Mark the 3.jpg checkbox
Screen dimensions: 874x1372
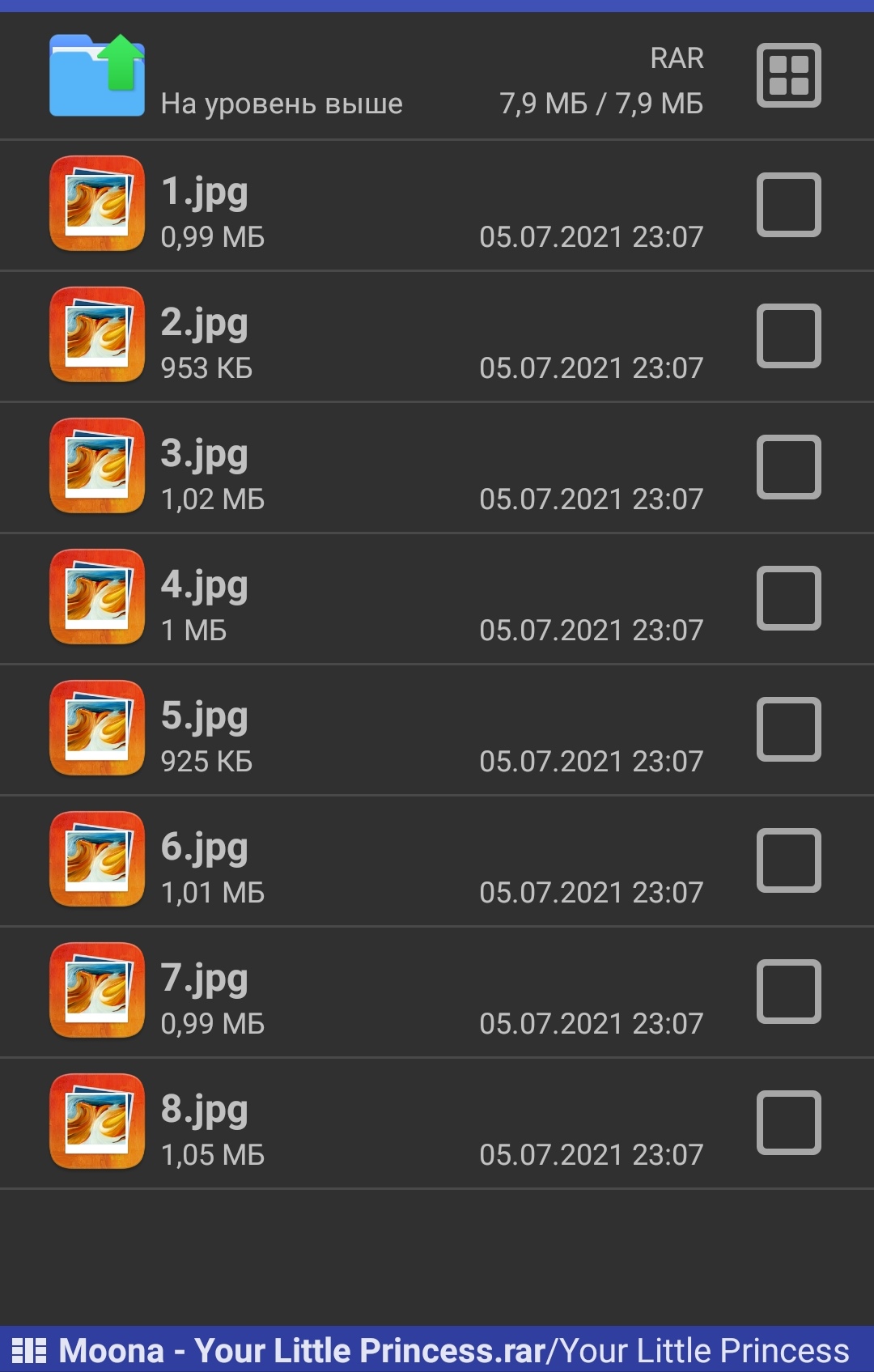point(788,467)
